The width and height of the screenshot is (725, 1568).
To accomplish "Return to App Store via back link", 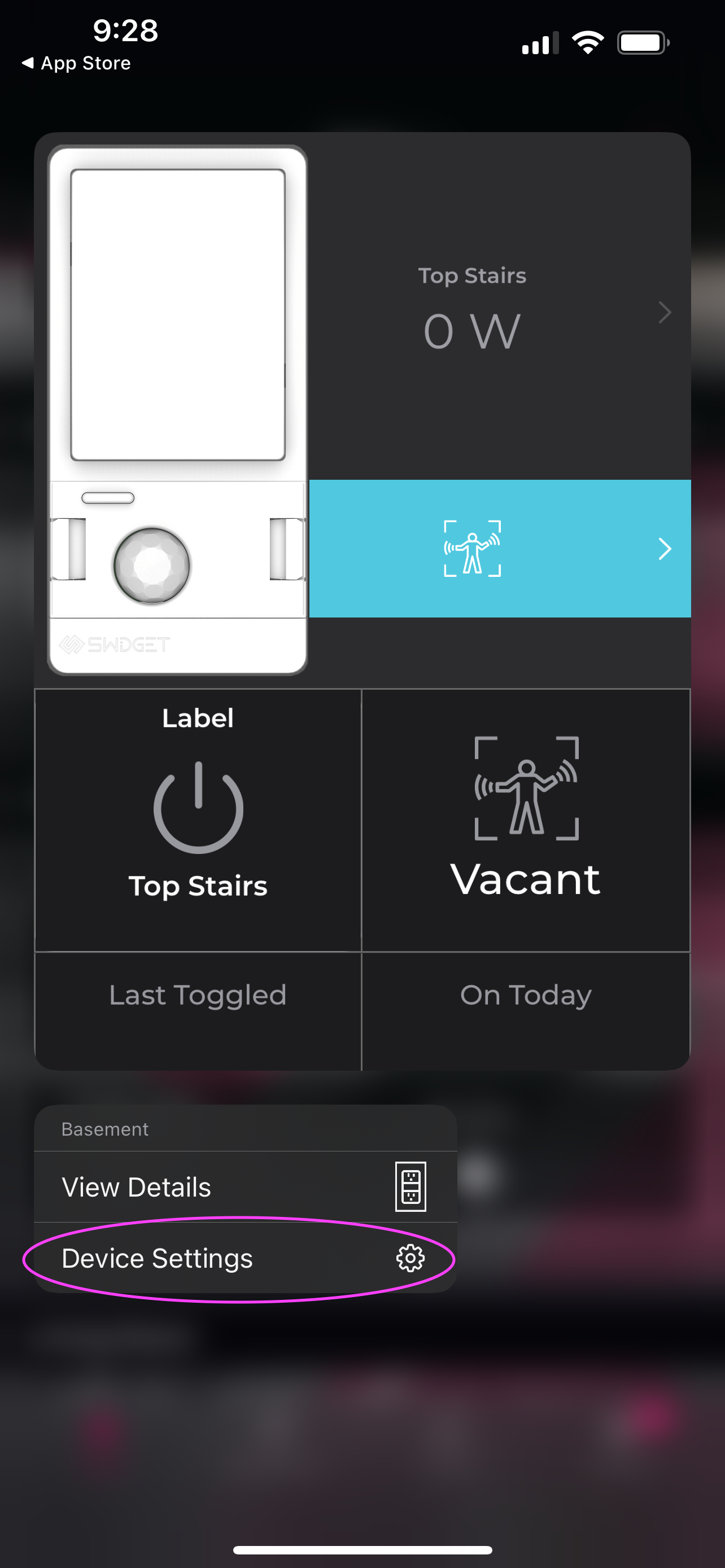I will click(76, 63).
